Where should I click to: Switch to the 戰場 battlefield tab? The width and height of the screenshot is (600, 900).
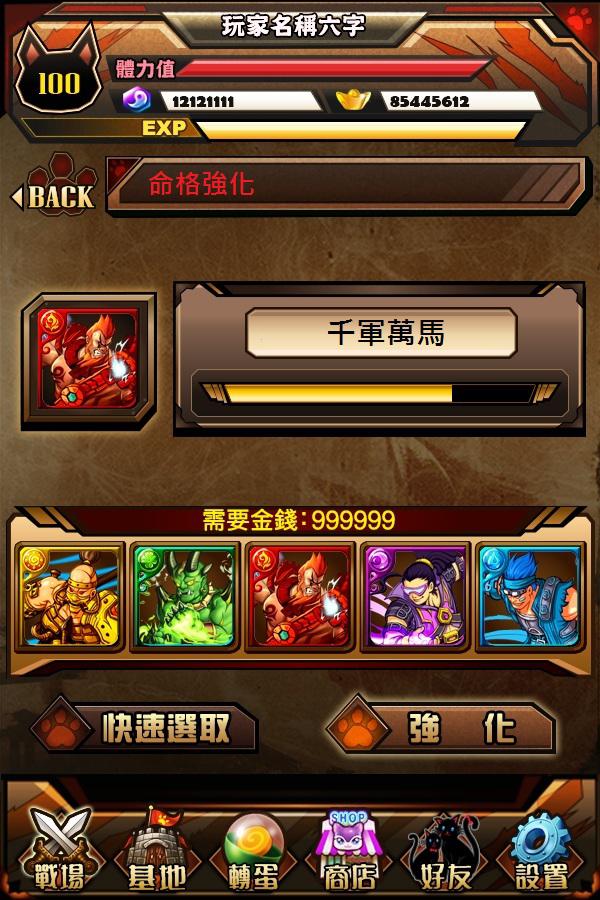point(57,850)
